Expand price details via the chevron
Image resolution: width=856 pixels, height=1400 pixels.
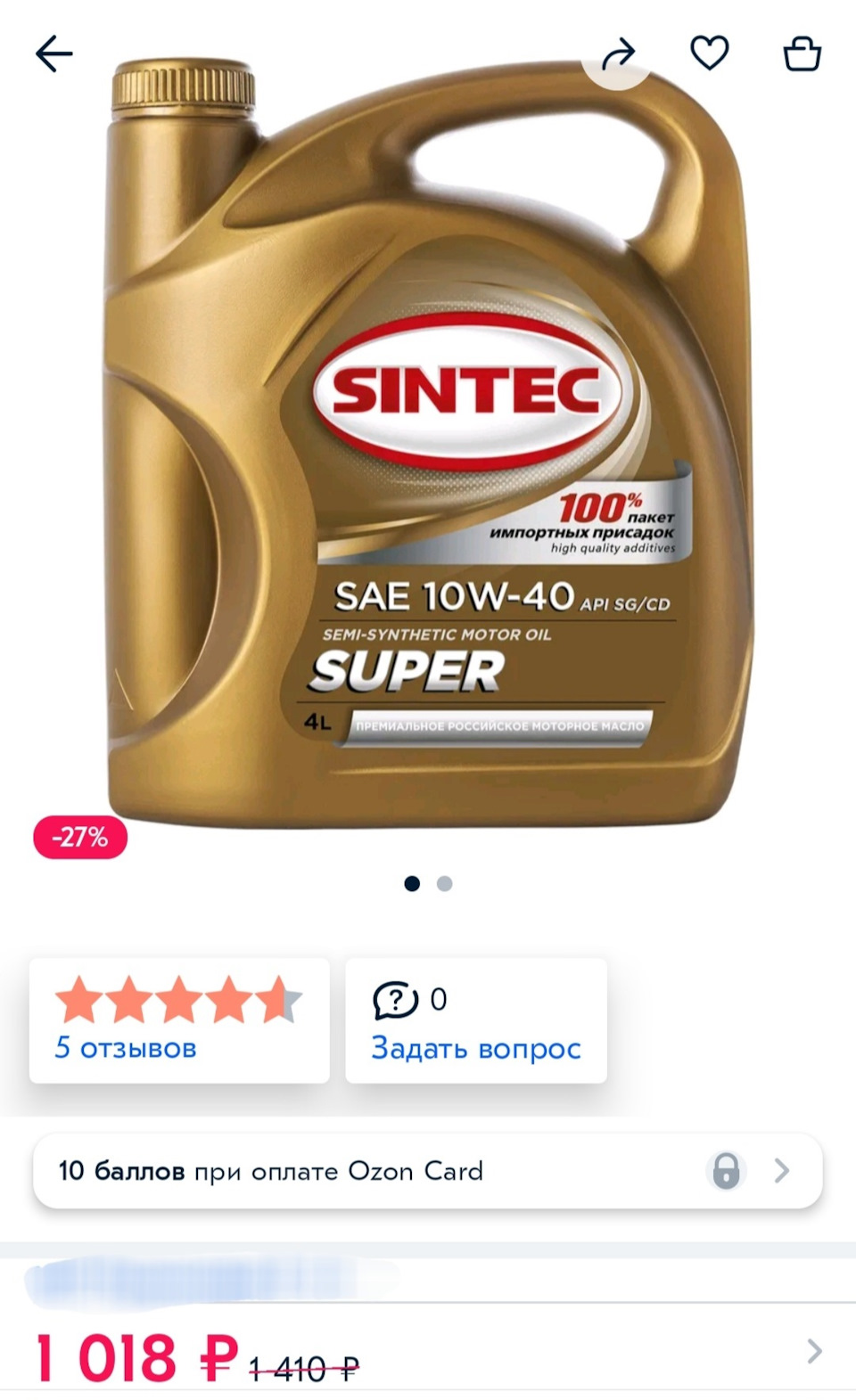(x=813, y=1351)
